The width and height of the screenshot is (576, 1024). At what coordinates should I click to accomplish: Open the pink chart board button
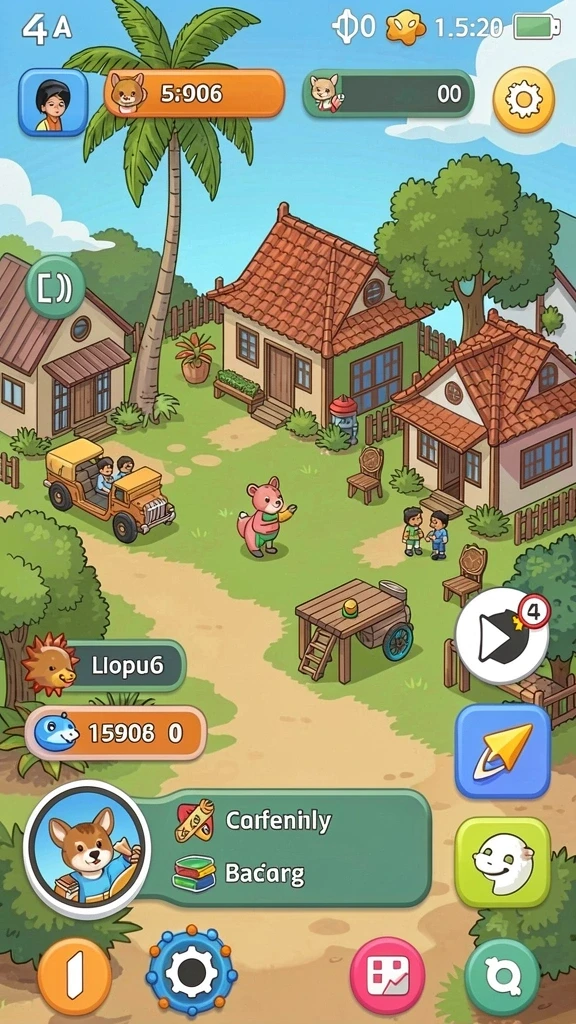pos(387,976)
